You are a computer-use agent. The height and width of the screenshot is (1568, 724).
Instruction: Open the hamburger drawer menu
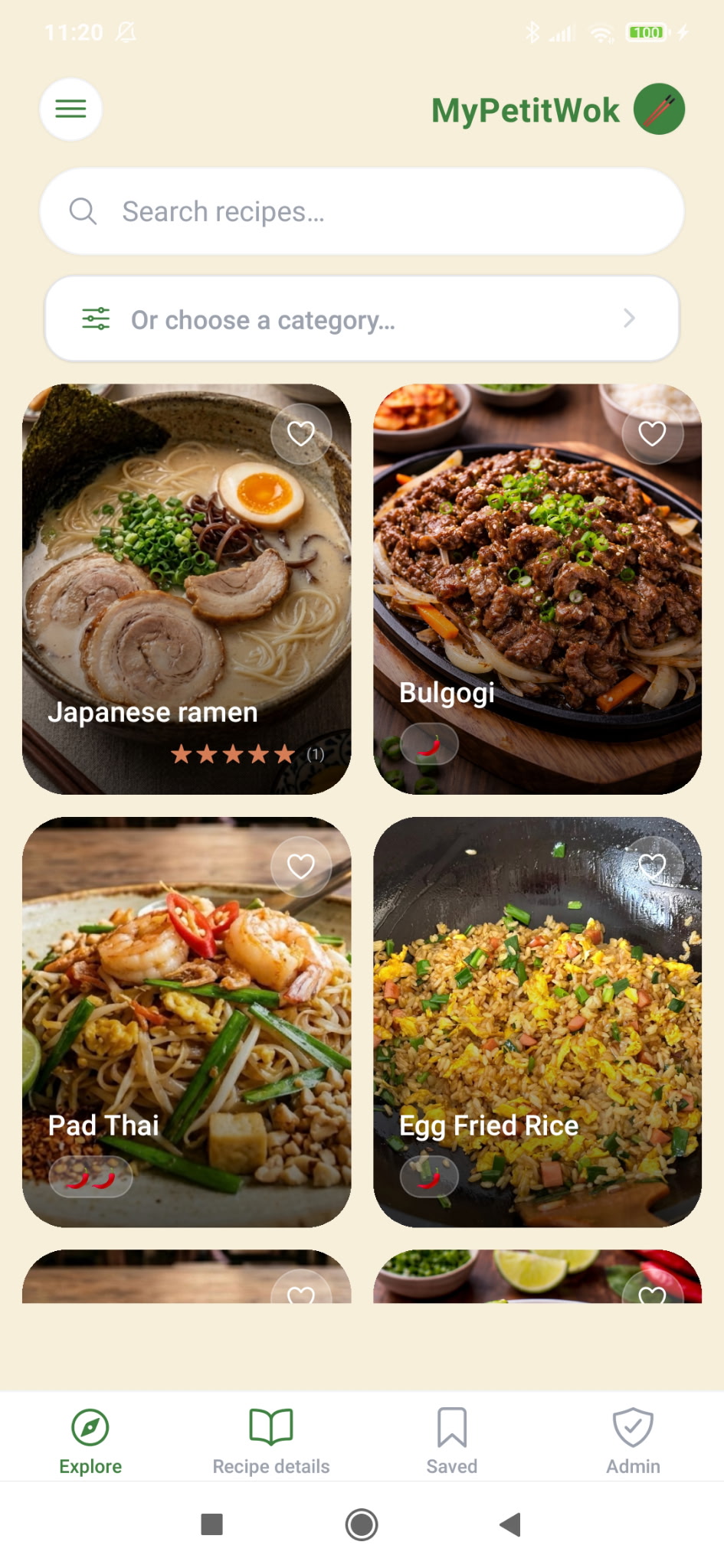point(70,109)
